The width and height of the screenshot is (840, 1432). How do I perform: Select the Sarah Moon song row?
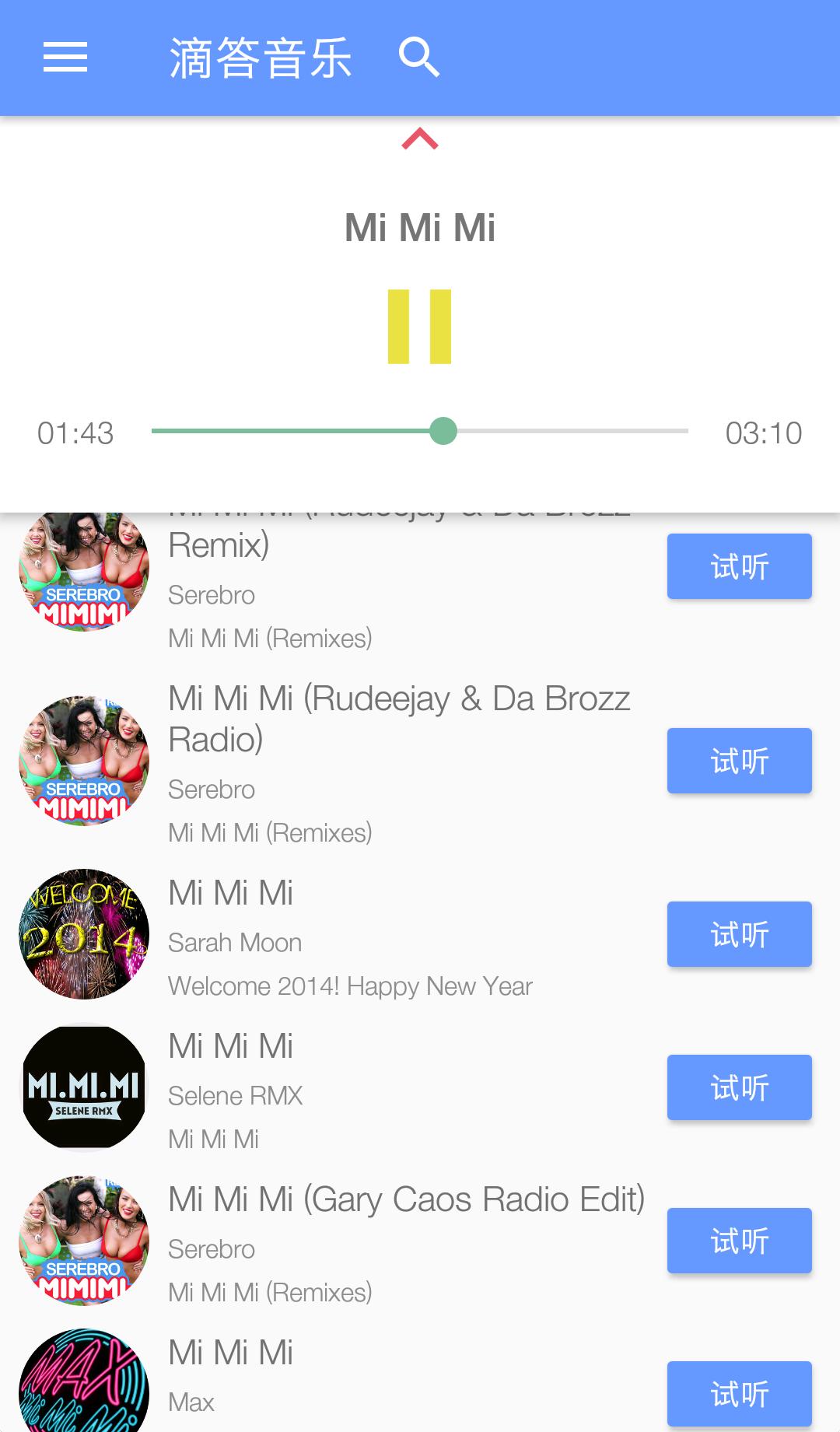click(350, 935)
